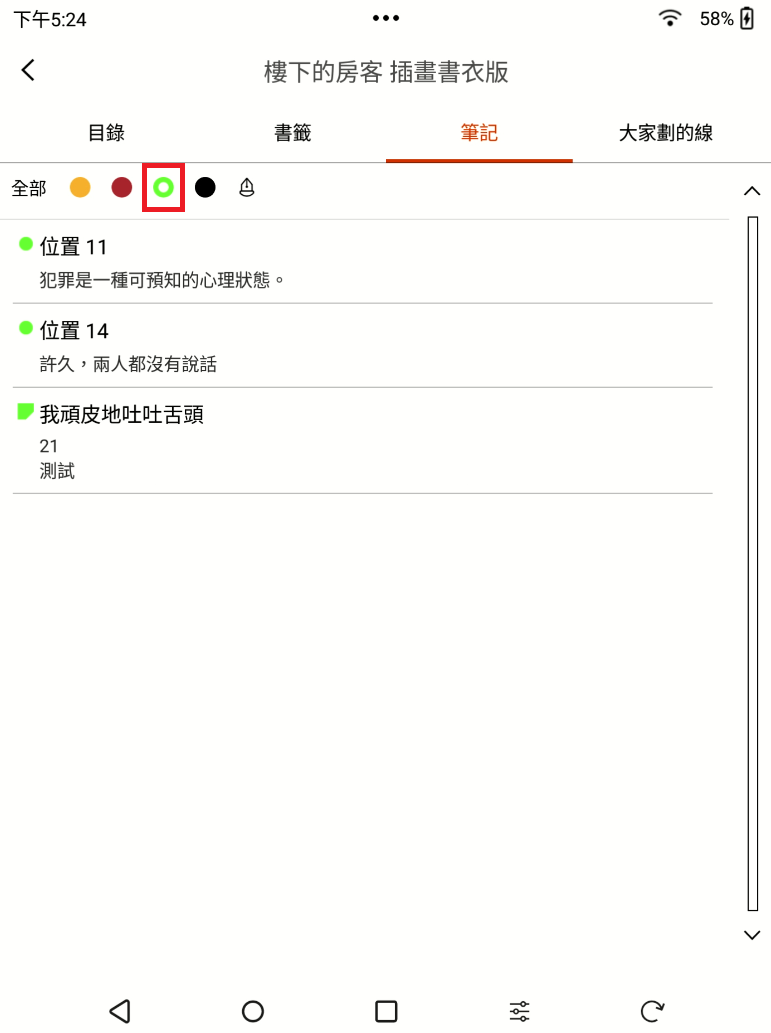The image size is (771, 1033).
Task: Tap the scroll-up chevron
Action: click(x=753, y=191)
